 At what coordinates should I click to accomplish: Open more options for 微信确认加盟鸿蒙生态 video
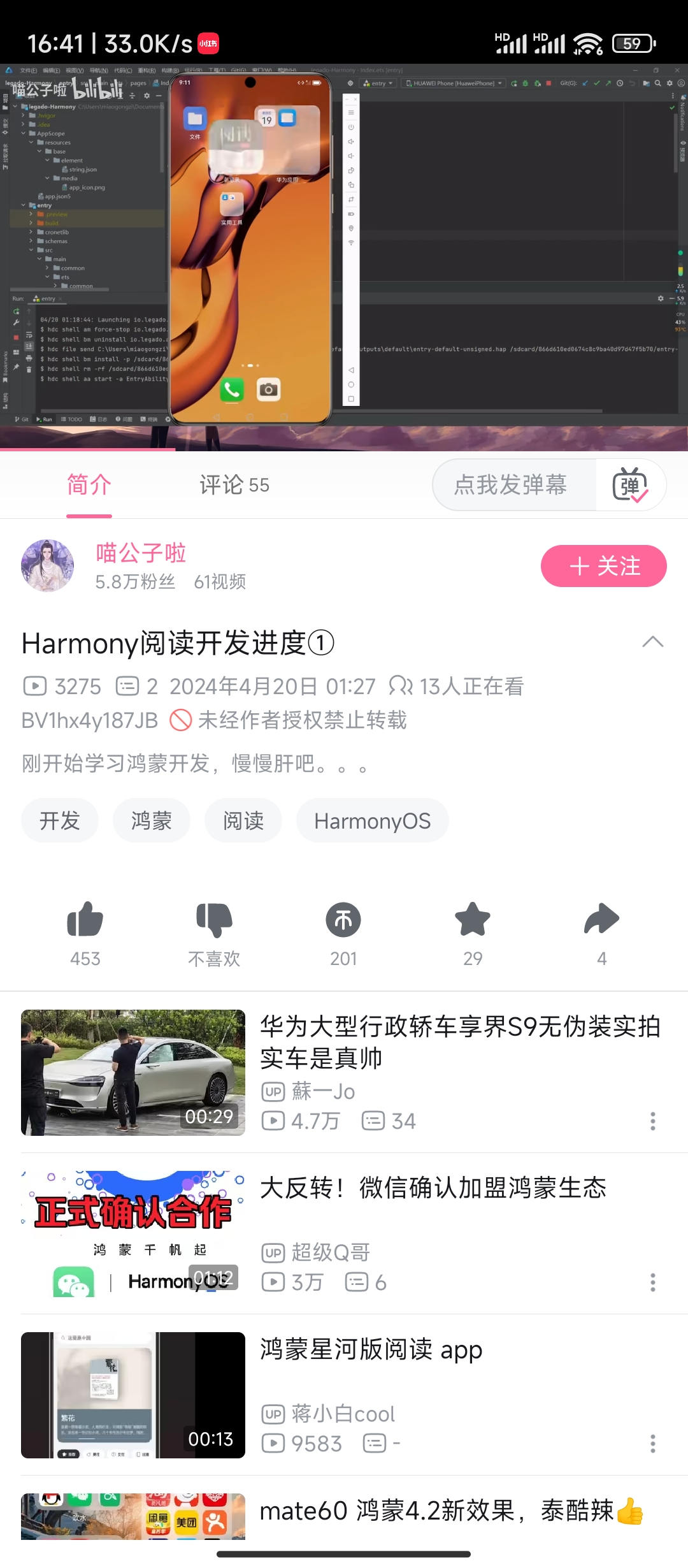652,1282
